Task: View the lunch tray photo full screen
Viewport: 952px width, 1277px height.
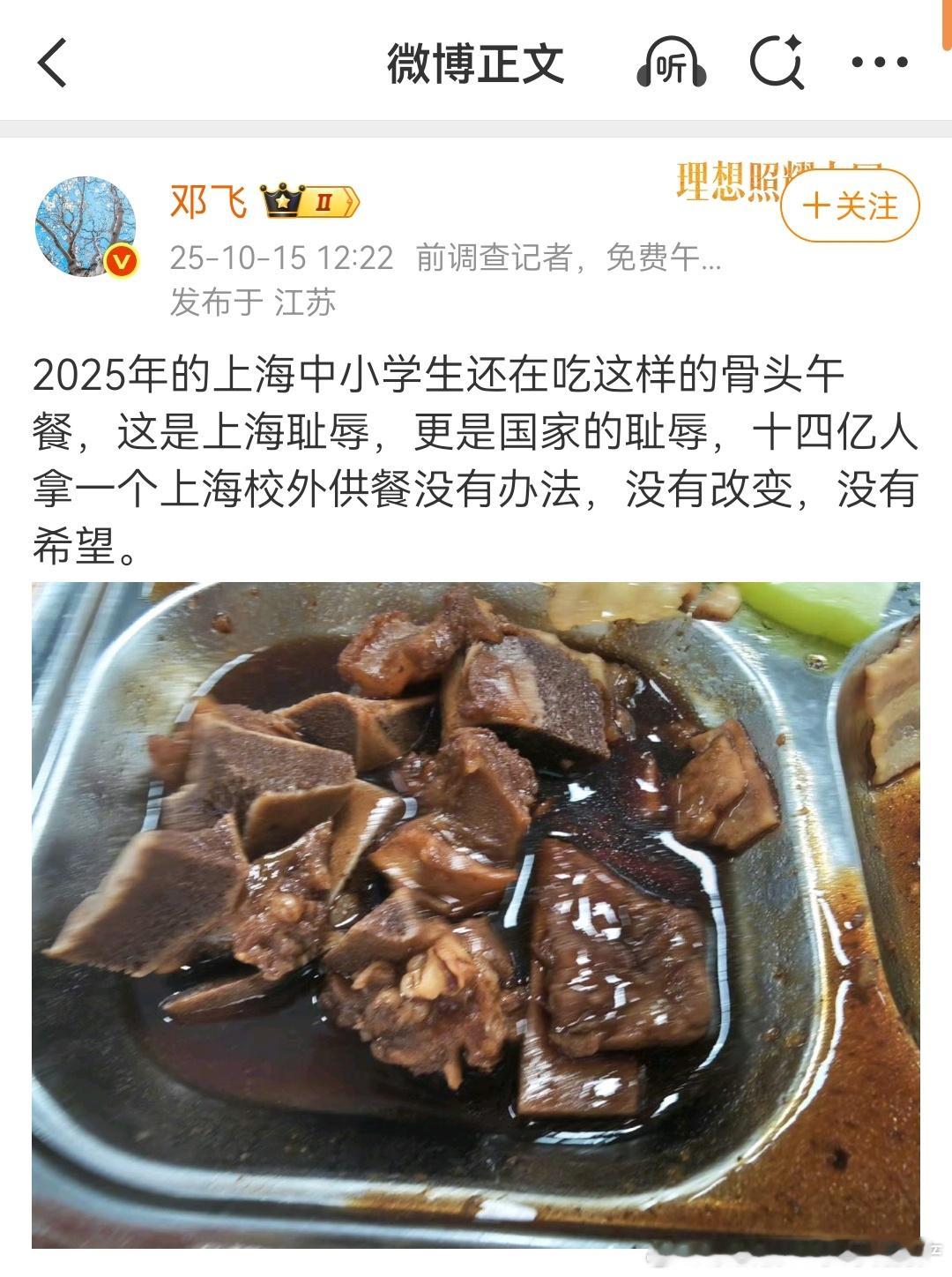Action: click(x=476, y=914)
